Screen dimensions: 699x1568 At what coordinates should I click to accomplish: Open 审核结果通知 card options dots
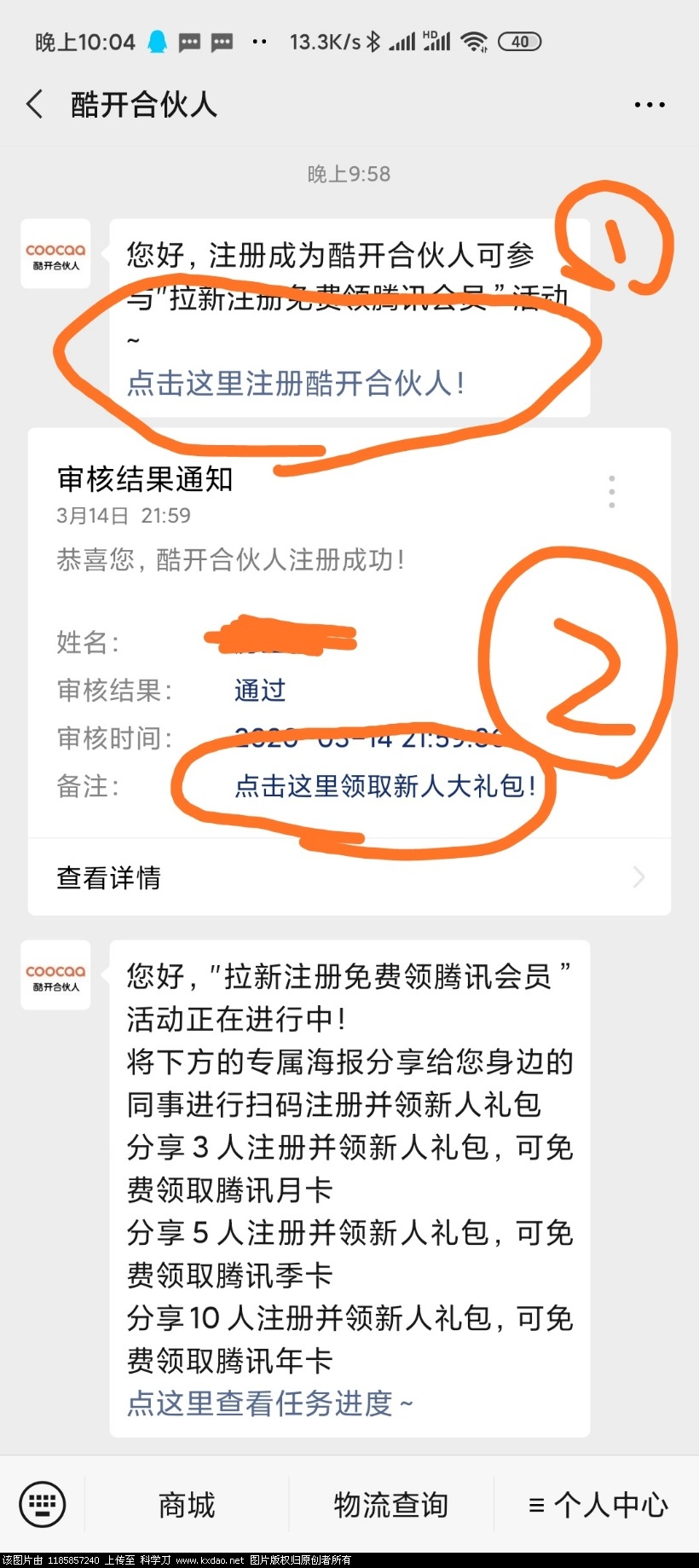click(x=611, y=492)
